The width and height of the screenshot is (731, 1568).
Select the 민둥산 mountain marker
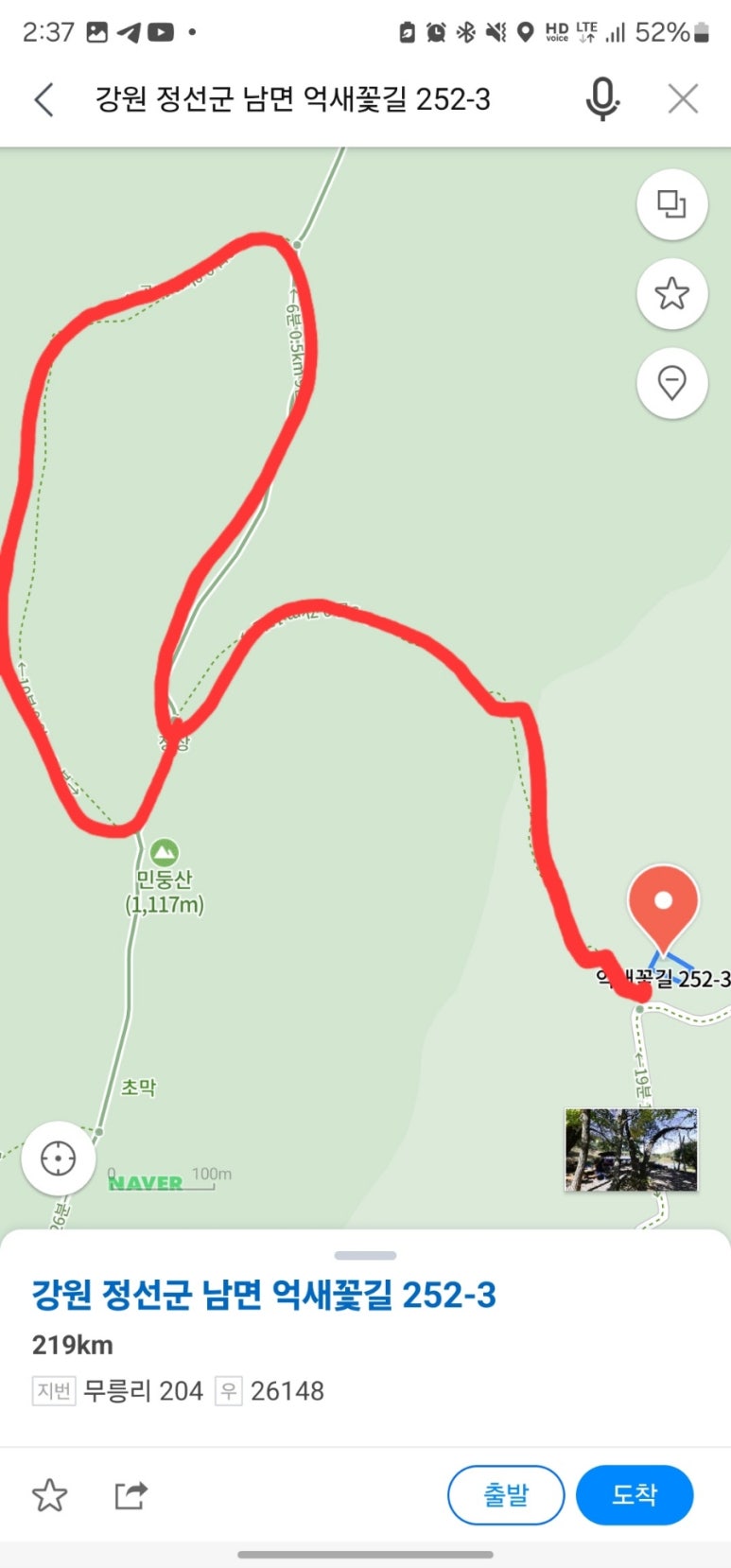coord(165,852)
